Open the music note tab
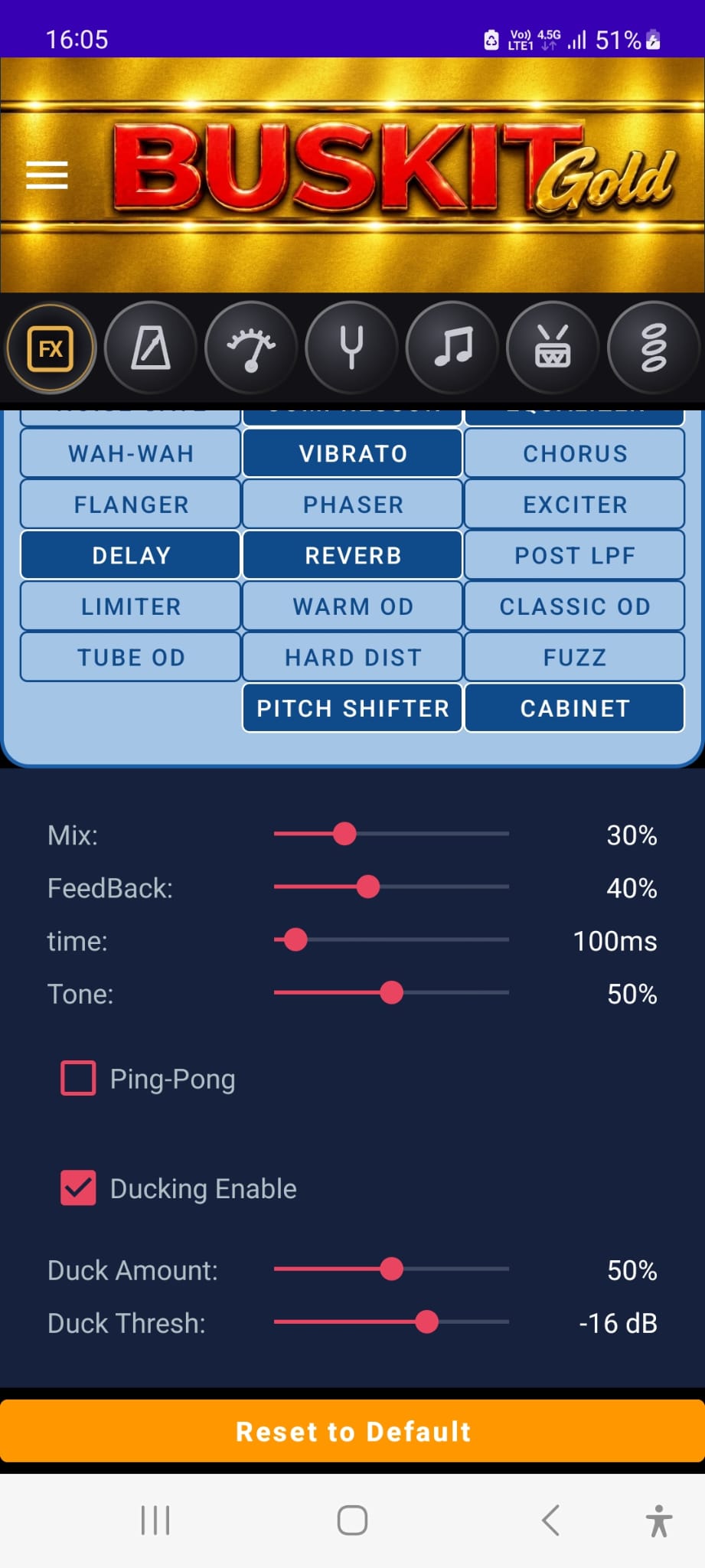This screenshot has width=705, height=1568. click(452, 348)
